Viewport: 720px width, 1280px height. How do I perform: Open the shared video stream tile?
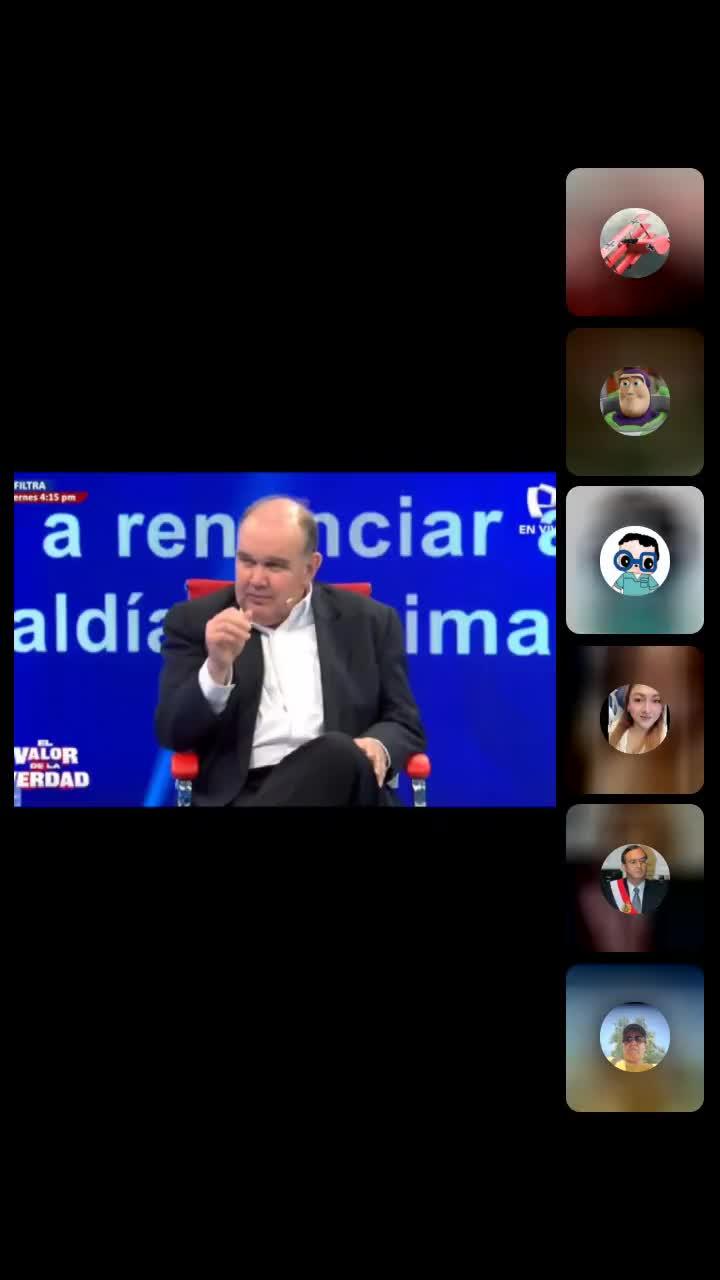click(x=285, y=639)
